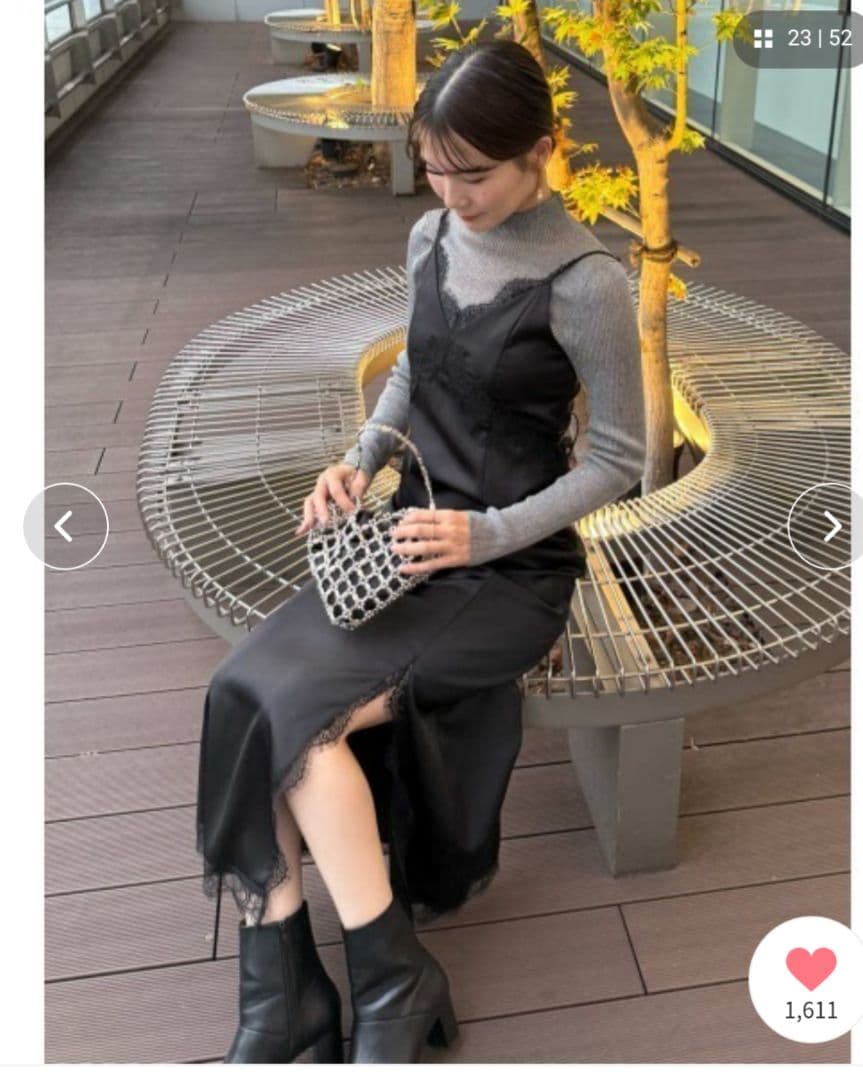
Task: Like this item with the heart
Action: (811, 968)
